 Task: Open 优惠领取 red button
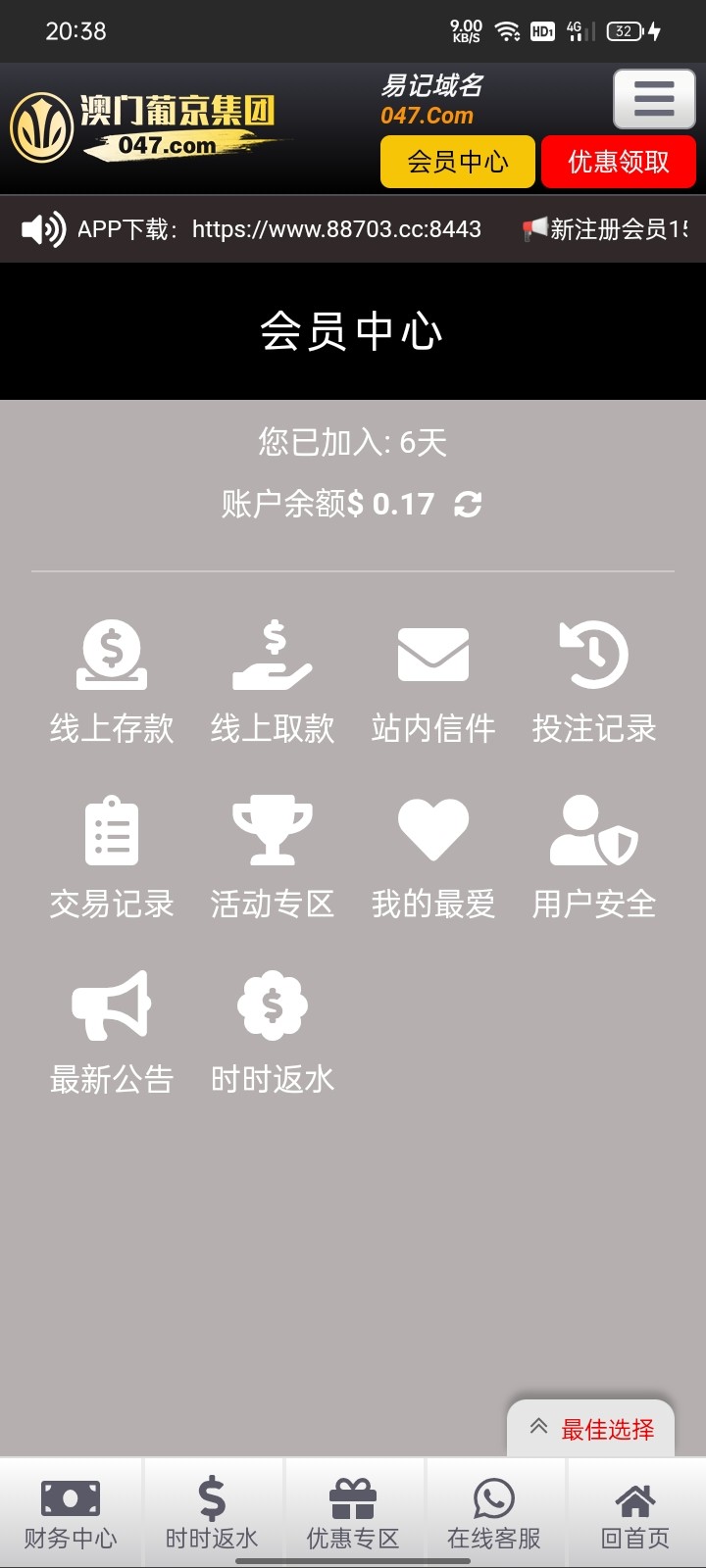[x=619, y=162]
